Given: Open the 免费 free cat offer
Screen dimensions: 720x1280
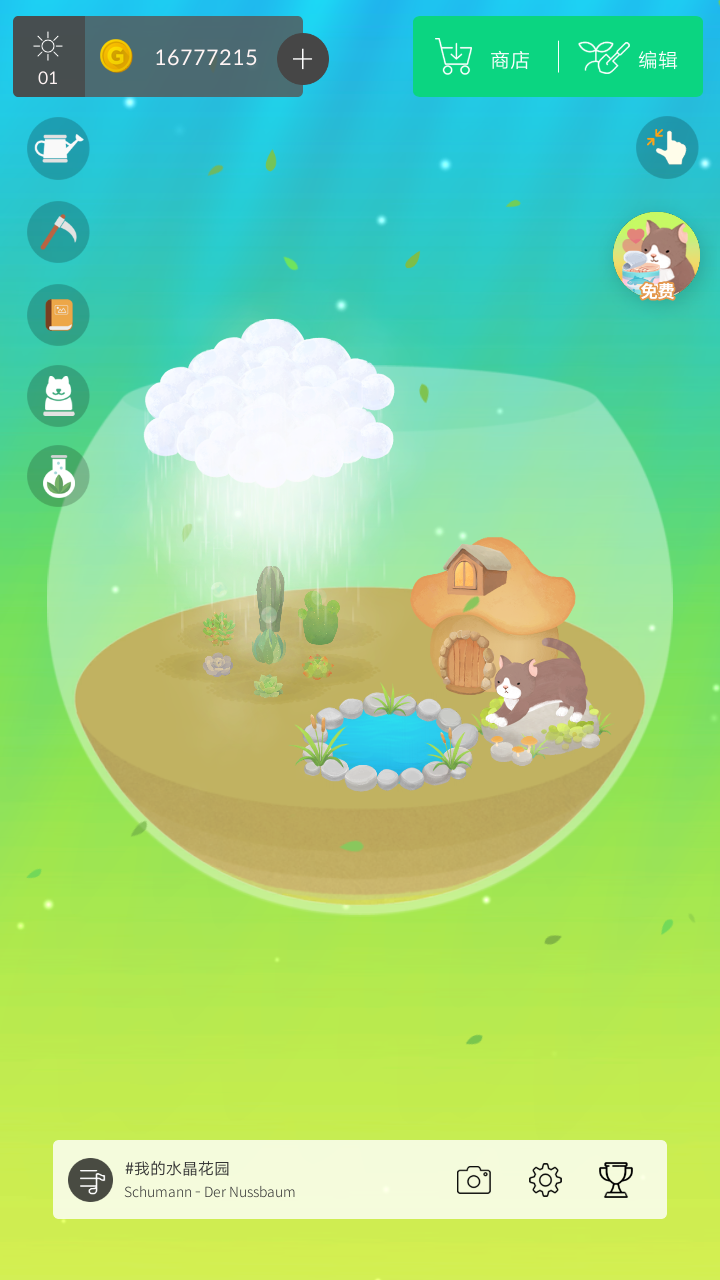Looking at the screenshot, I should click(656, 257).
